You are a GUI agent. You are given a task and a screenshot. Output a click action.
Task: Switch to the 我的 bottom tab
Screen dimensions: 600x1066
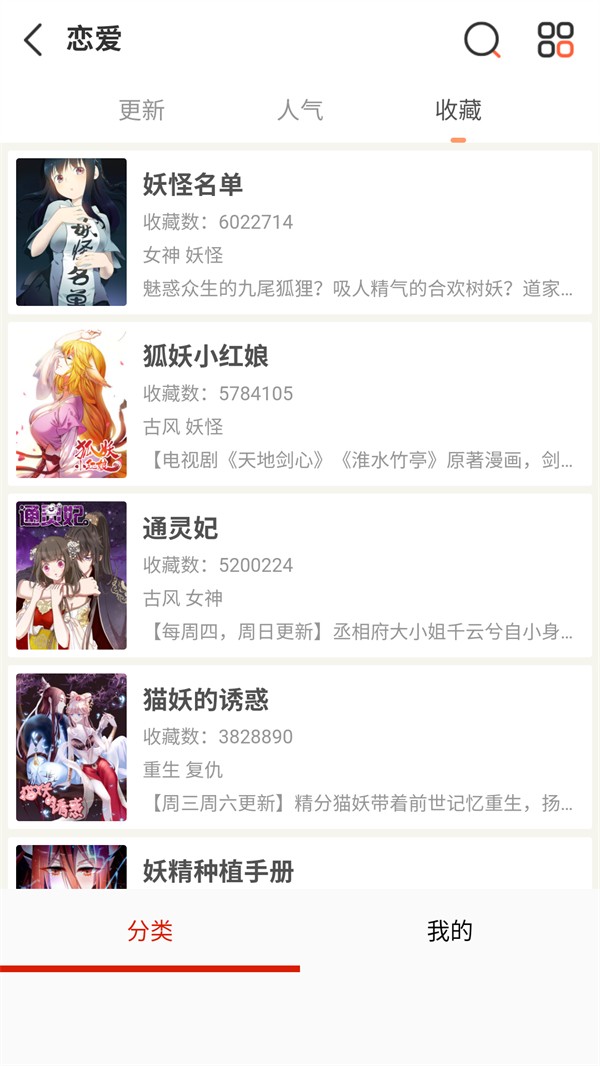point(450,932)
